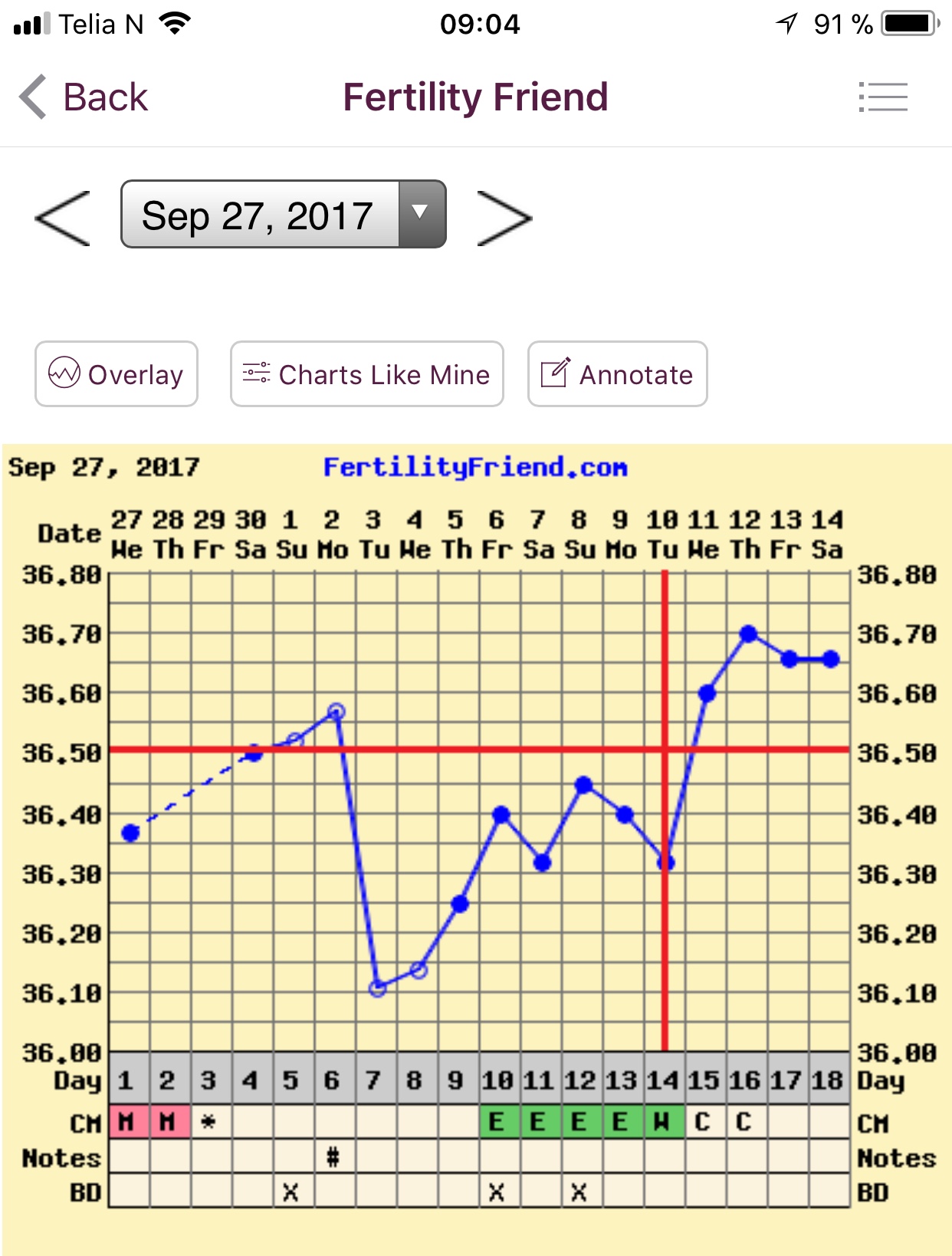Open Charts Like Mine

coord(366,374)
